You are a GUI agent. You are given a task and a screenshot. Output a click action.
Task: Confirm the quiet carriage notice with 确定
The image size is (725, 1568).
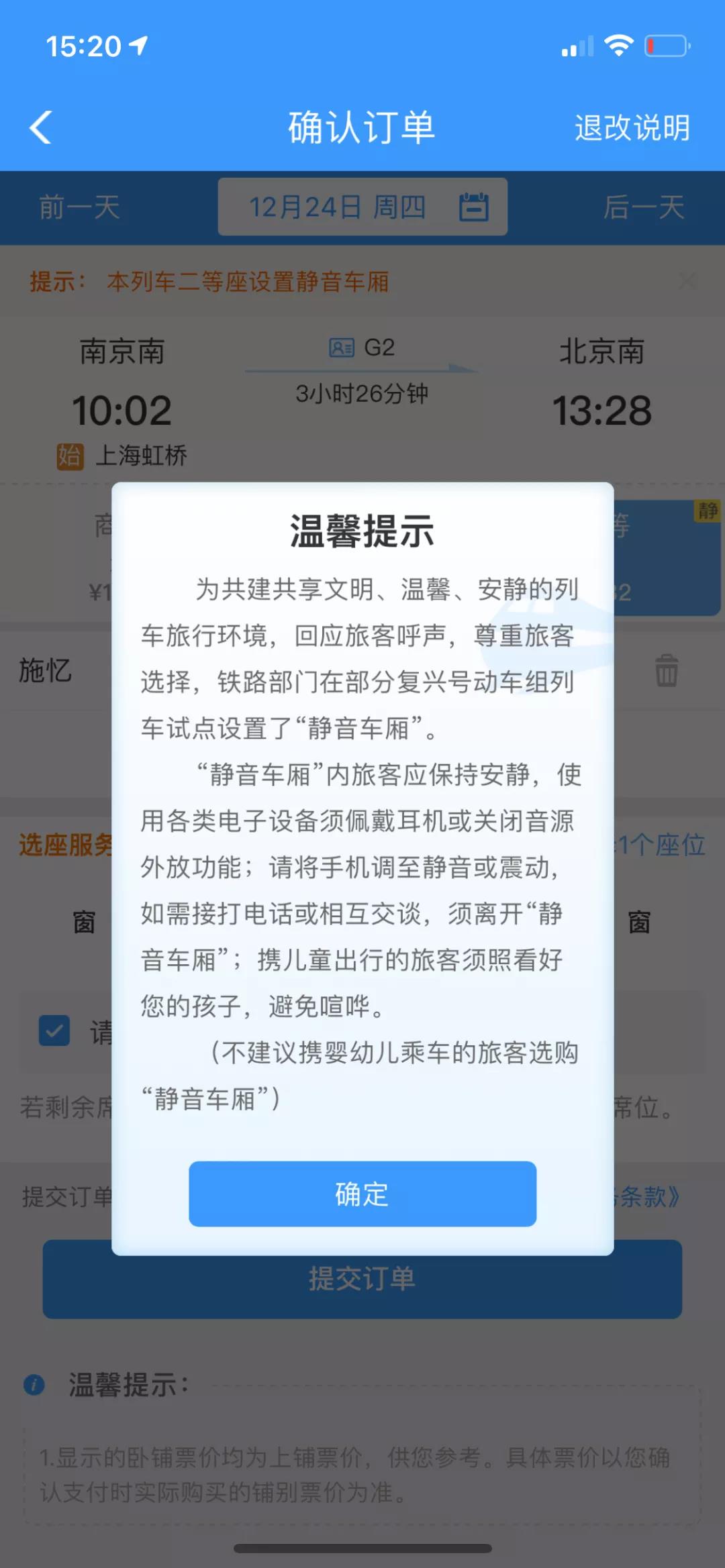click(x=362, y=1194)
